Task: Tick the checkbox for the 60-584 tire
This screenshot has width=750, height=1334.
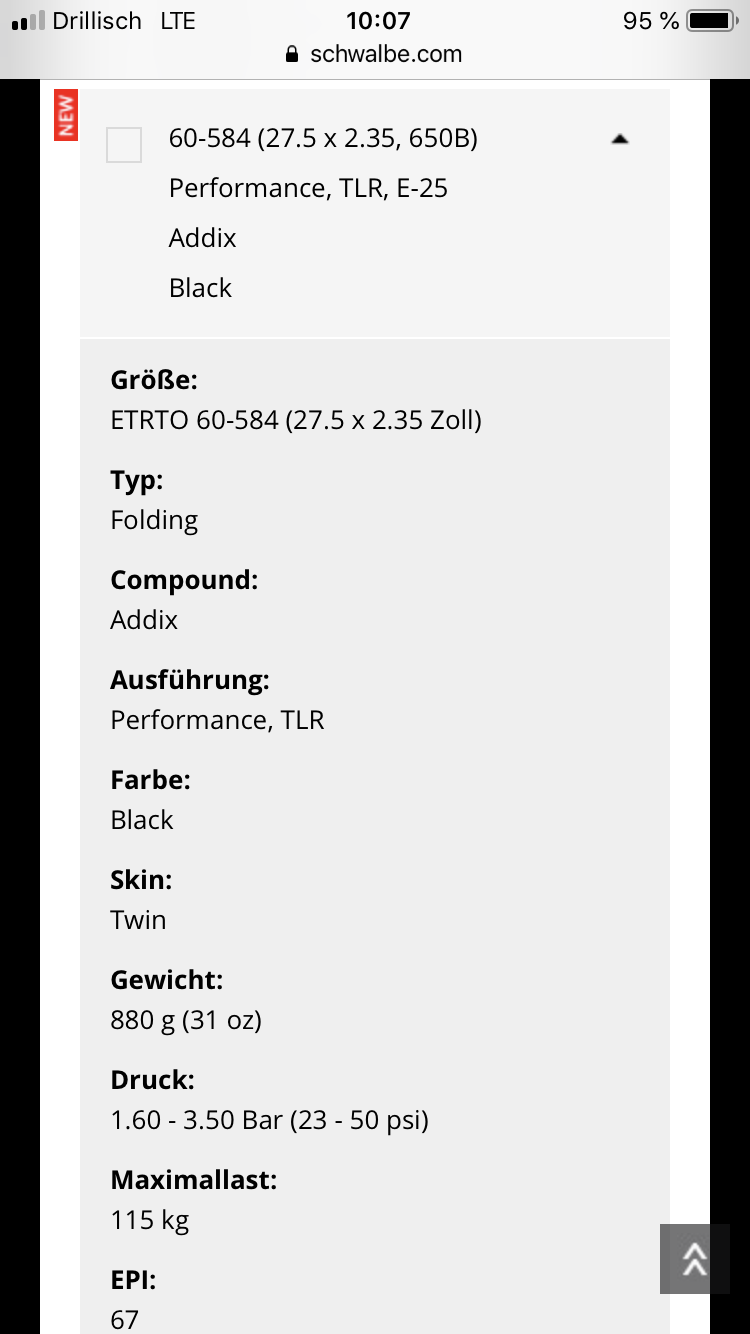Action: [x=124, y=145]
